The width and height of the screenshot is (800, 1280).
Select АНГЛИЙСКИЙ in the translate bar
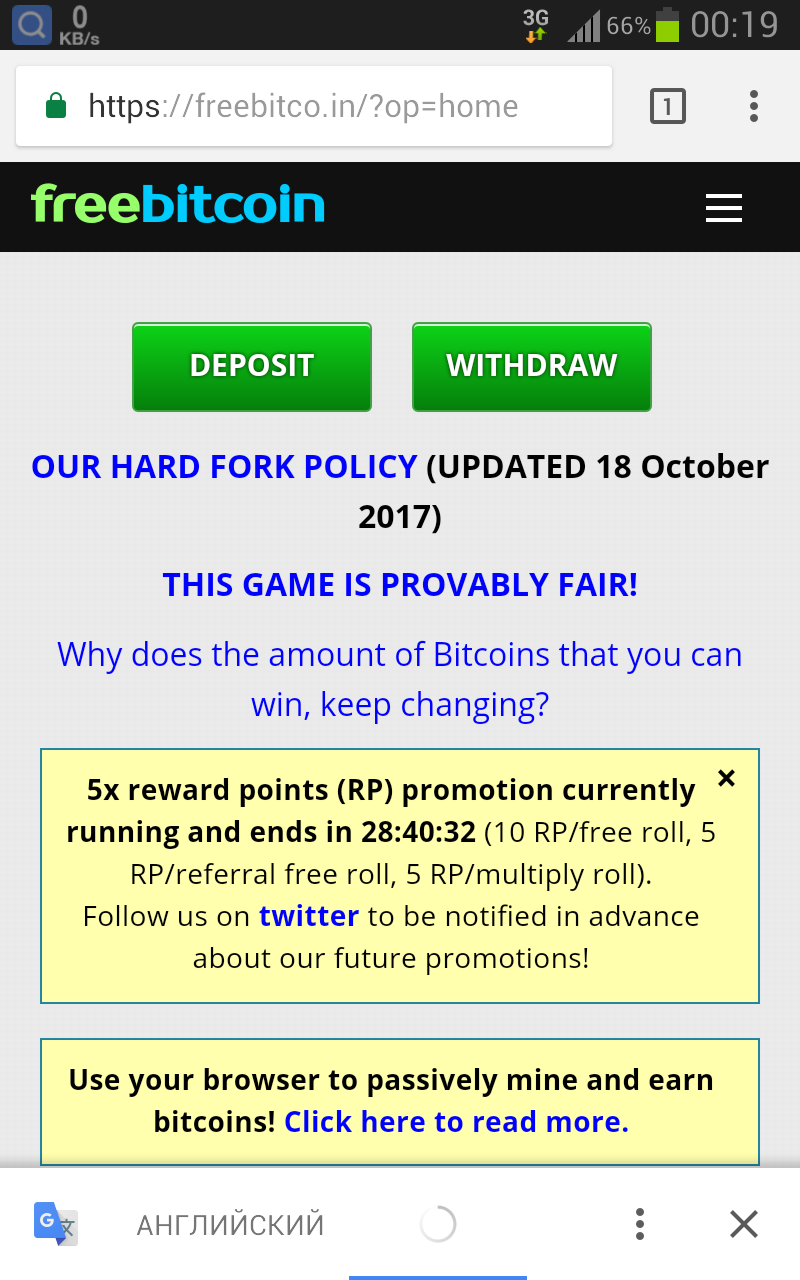[x=230, y=1225]
